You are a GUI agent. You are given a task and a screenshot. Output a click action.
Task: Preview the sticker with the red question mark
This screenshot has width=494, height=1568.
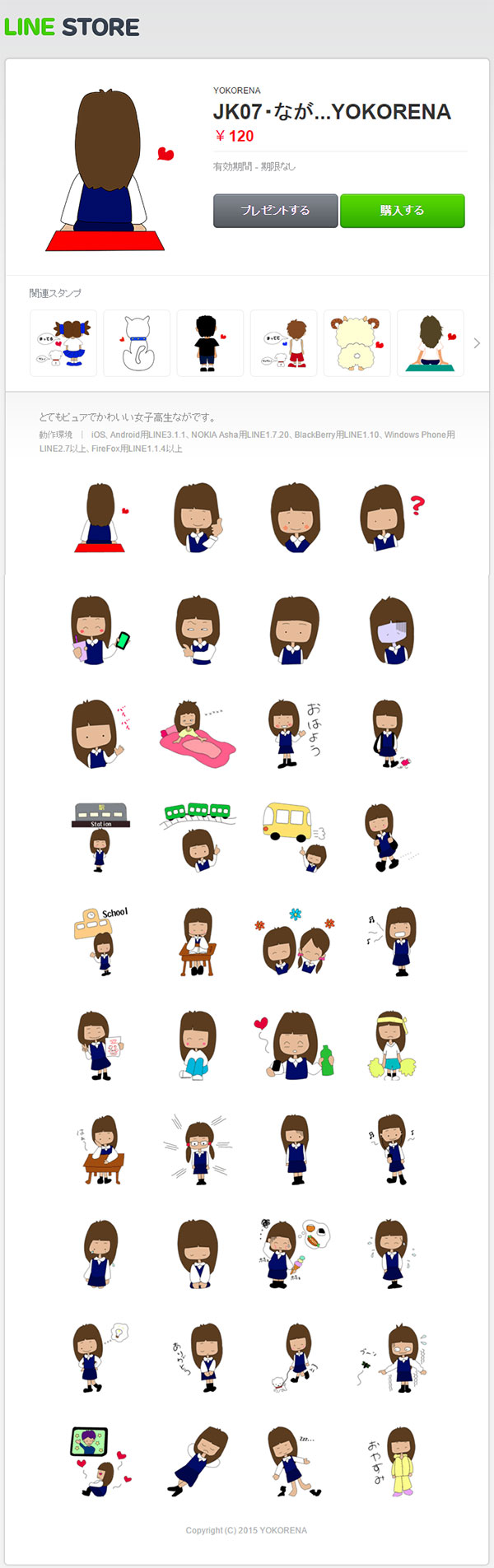392,519
